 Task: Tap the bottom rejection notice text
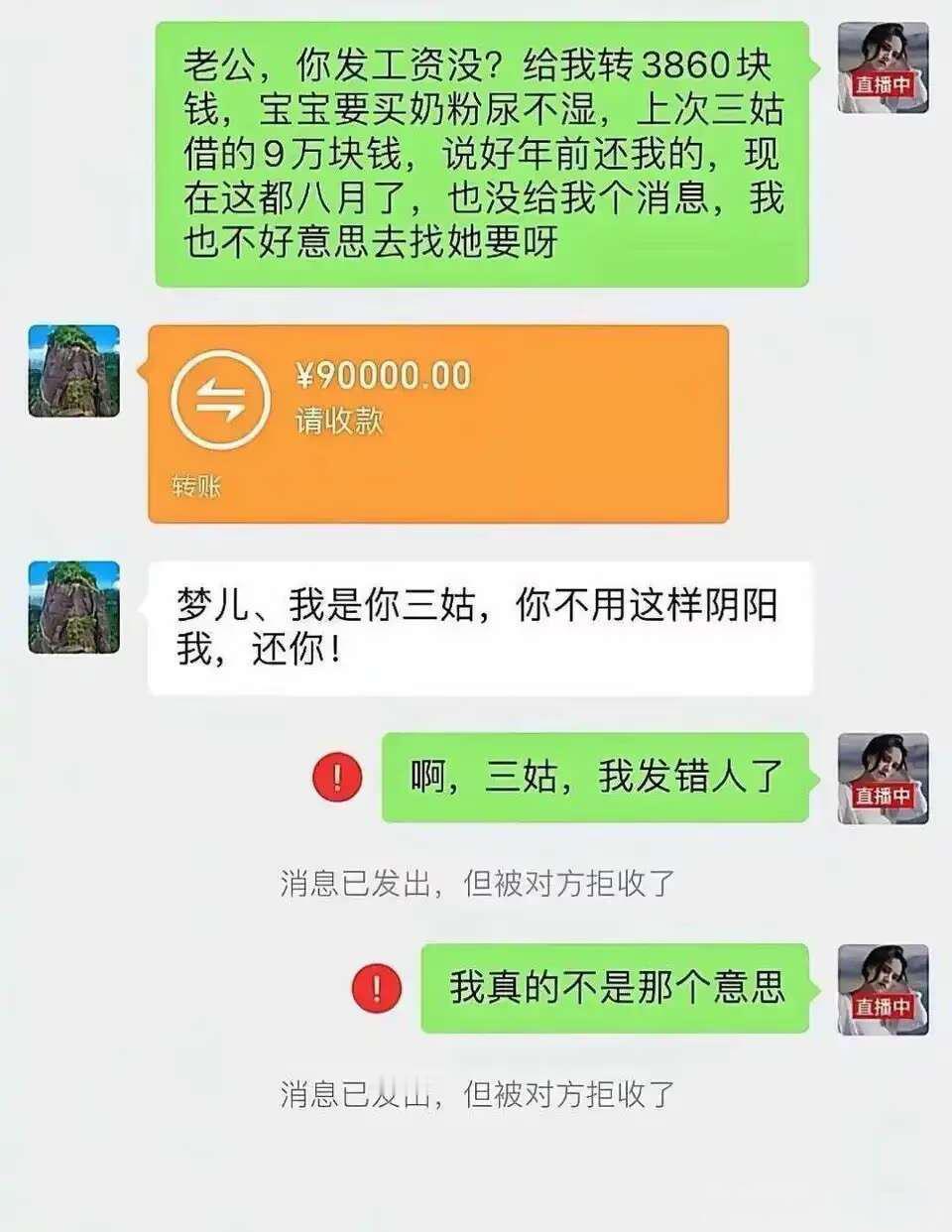click(x=477, y=1095)
